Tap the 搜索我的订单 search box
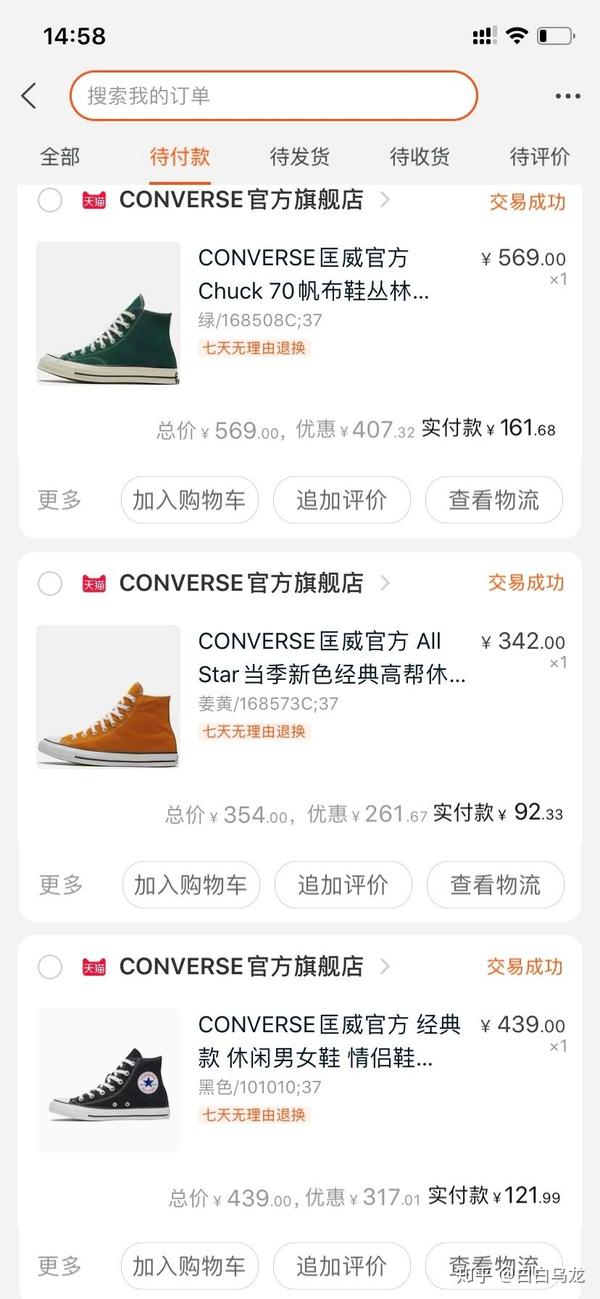Viewport: 600px width, 1299px height. [273, 96]
